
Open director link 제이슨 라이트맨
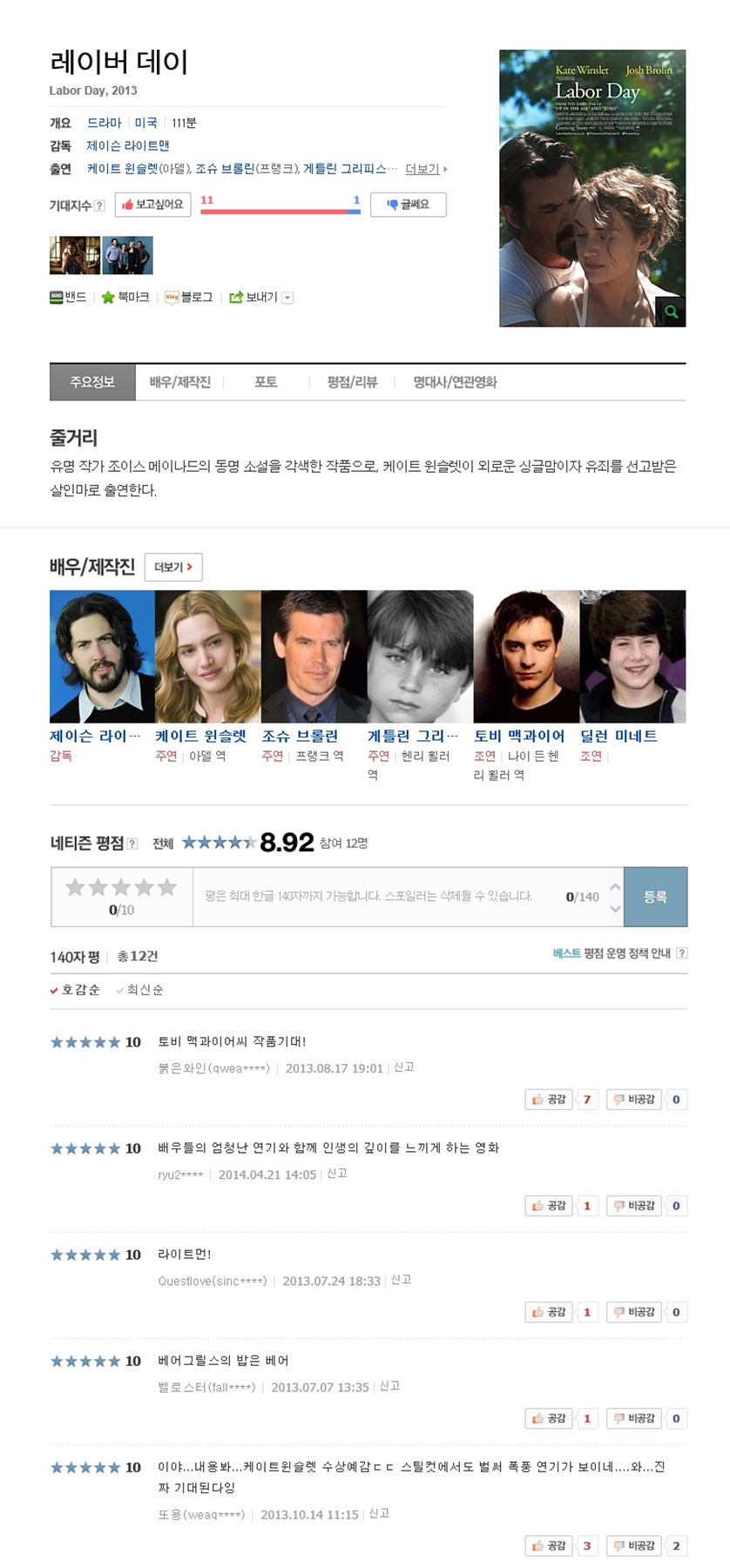coord(128,145)
